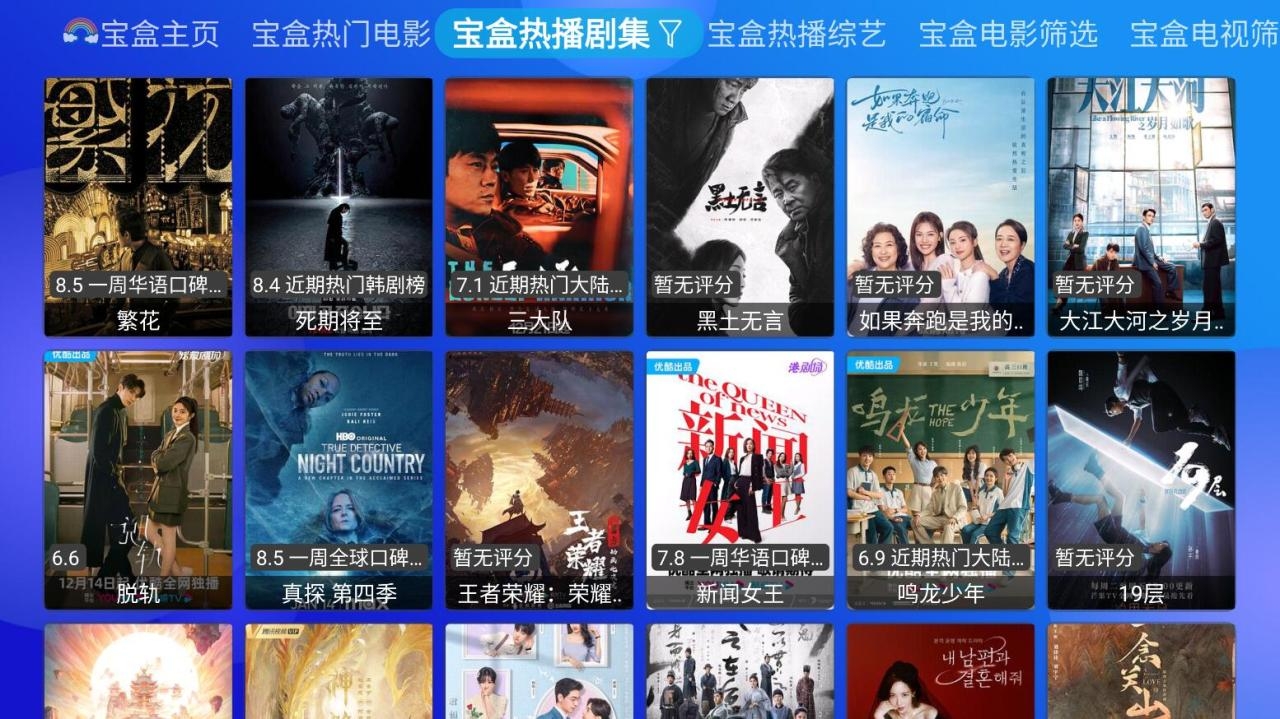Open the drama 繁花
Image resolution: width=1280 pixels, height=719 pixels.
(138, 206)
